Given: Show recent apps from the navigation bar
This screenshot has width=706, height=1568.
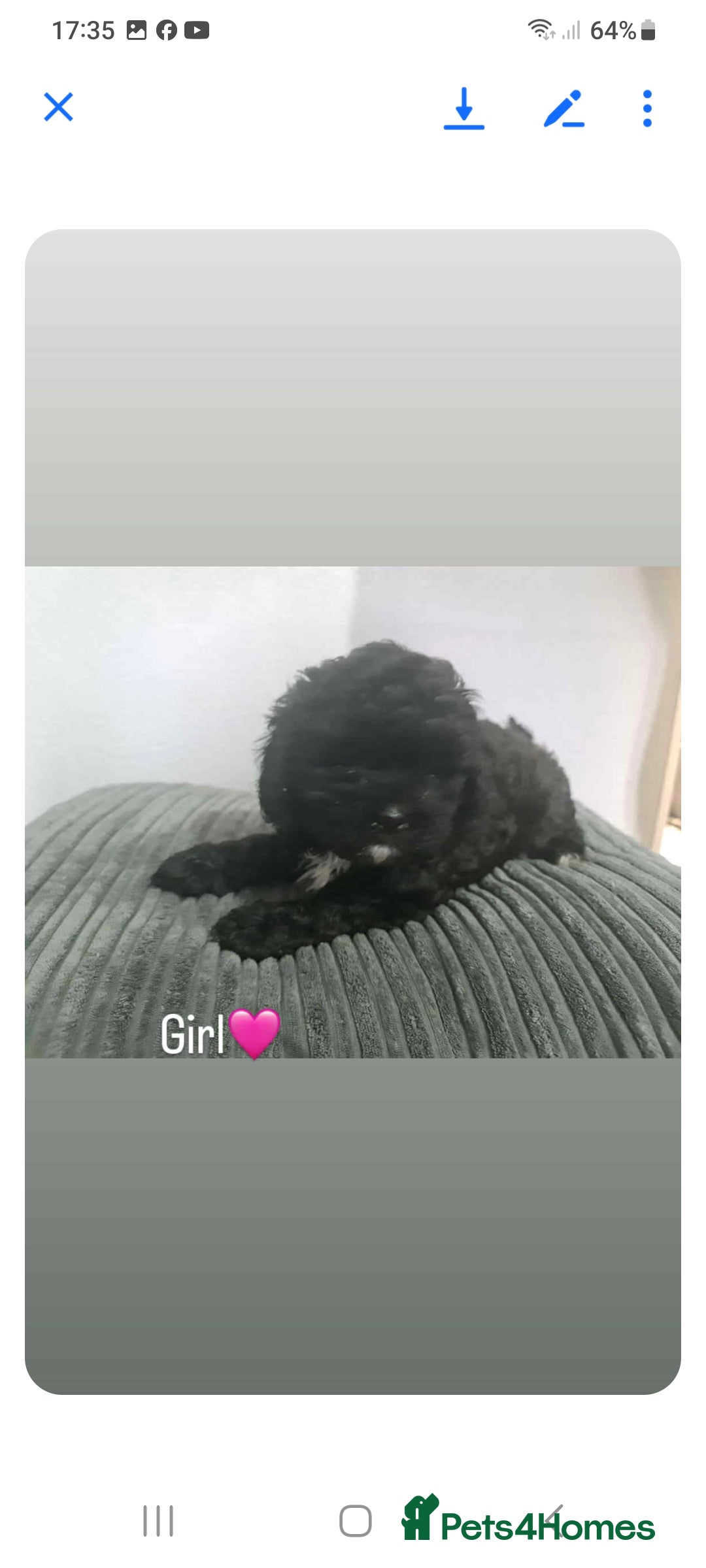Looking at the screenshot, I should (158, 1520).
